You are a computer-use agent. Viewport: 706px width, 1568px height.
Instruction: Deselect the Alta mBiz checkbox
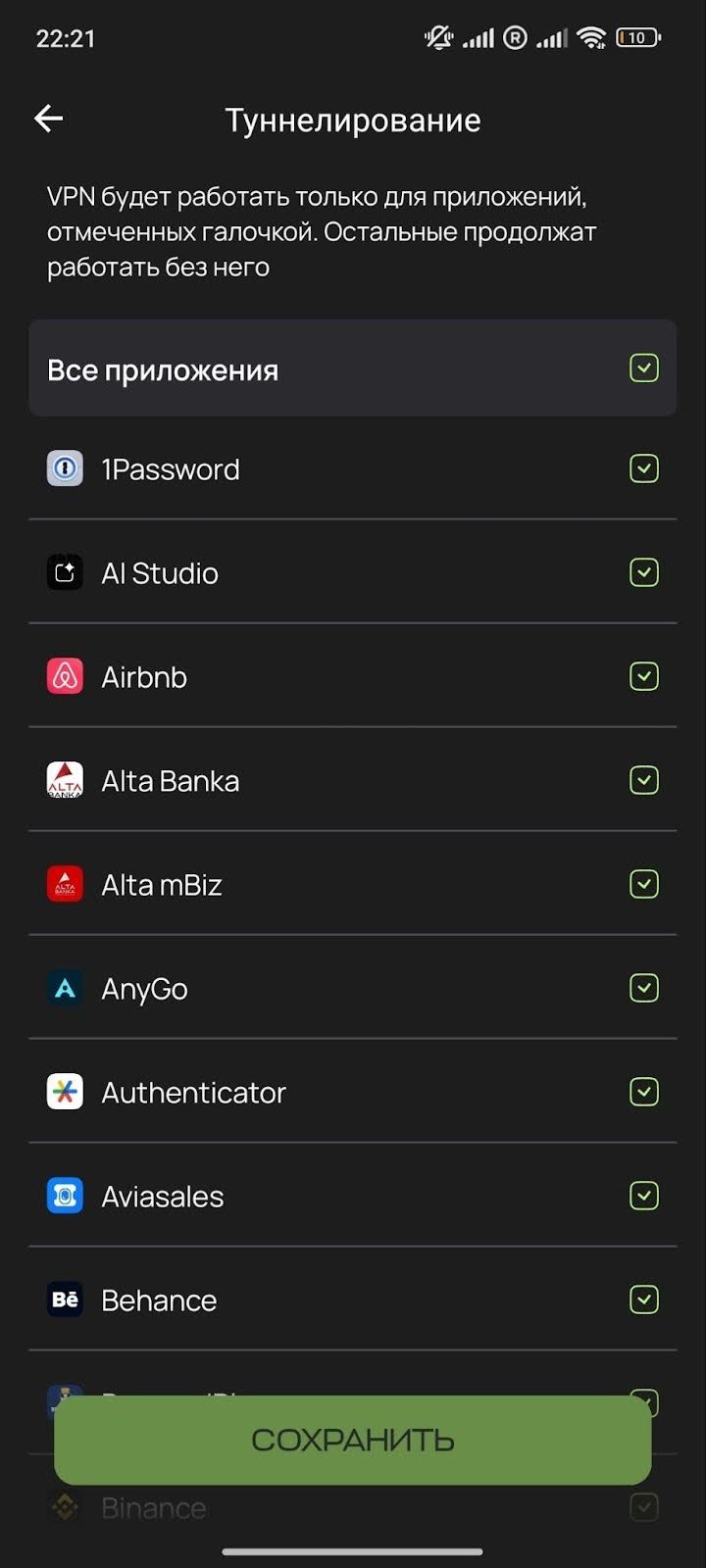644,884
